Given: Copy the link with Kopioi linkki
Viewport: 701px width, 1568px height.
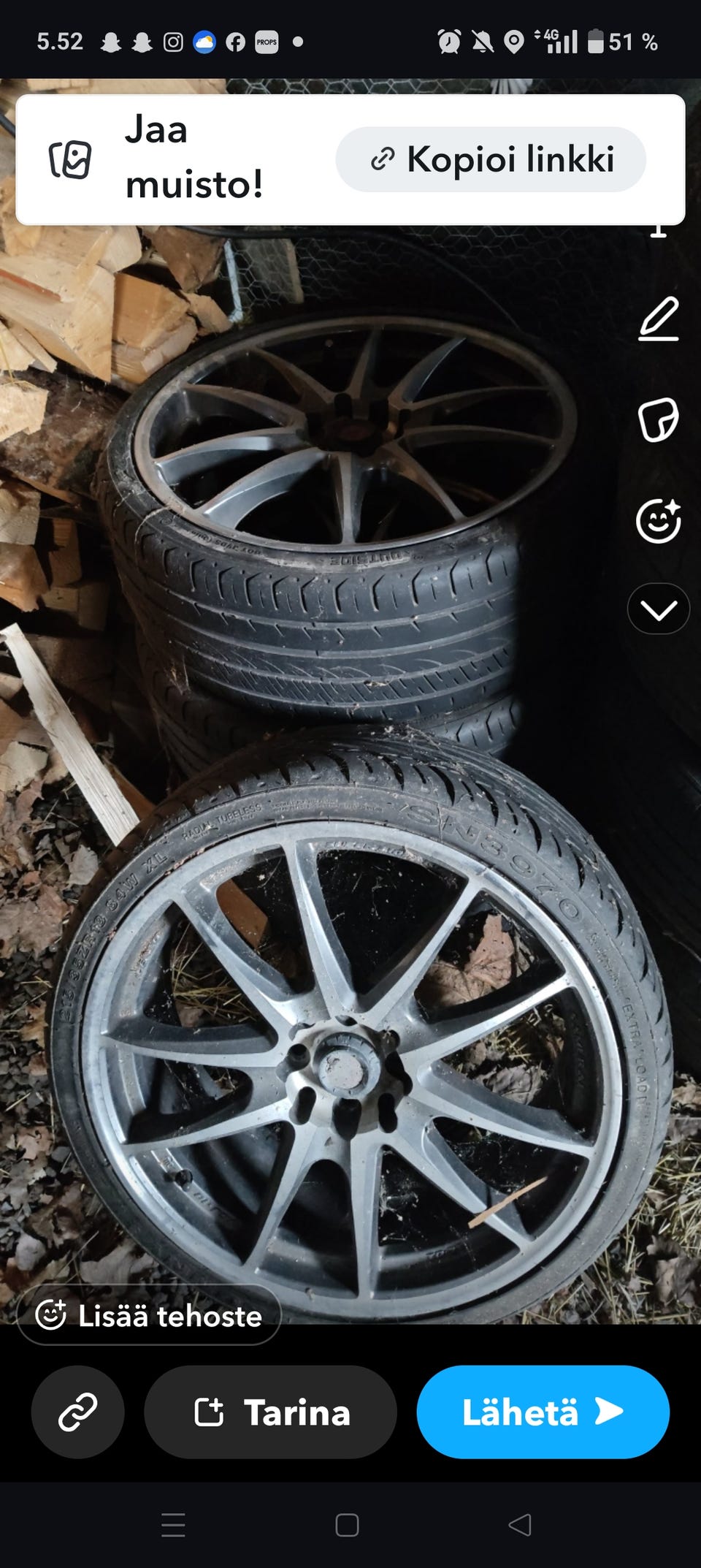Looking at the screenshot, I should coord(491,159).
